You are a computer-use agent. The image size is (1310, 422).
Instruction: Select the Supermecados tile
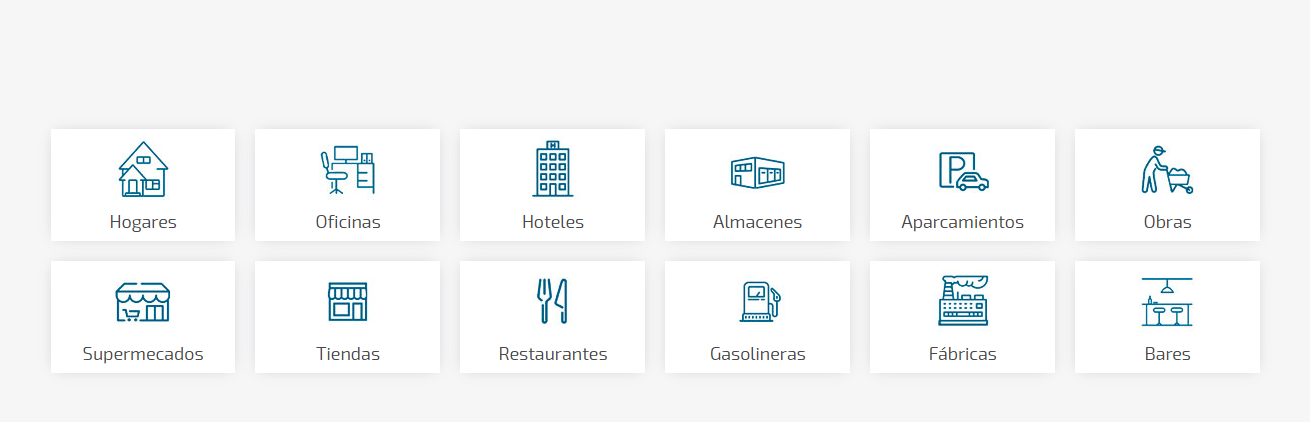pyautogui.click(x=143, y=317)
